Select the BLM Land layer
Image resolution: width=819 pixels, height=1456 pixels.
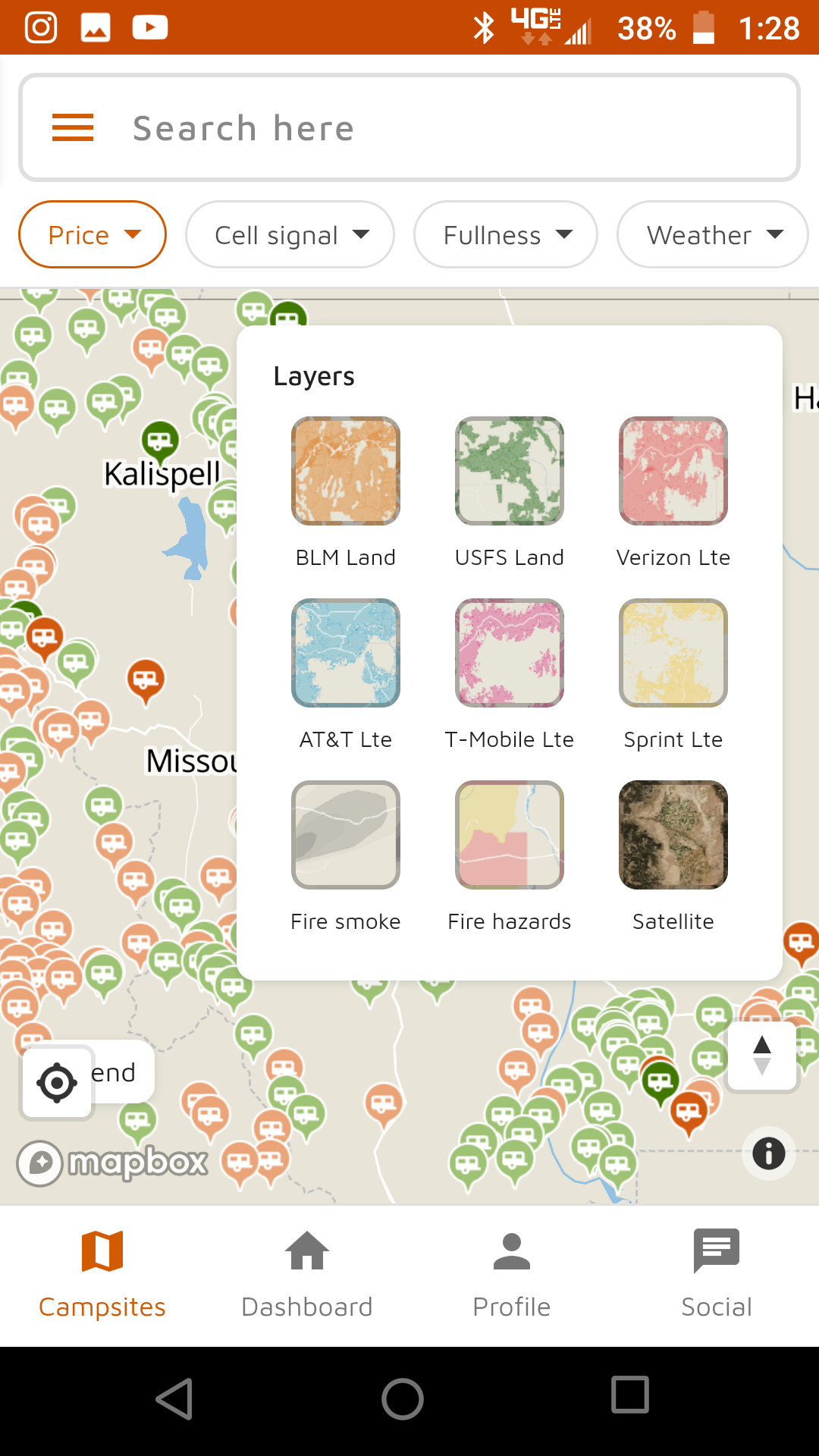pyautogui.click(x=346, y=471)
